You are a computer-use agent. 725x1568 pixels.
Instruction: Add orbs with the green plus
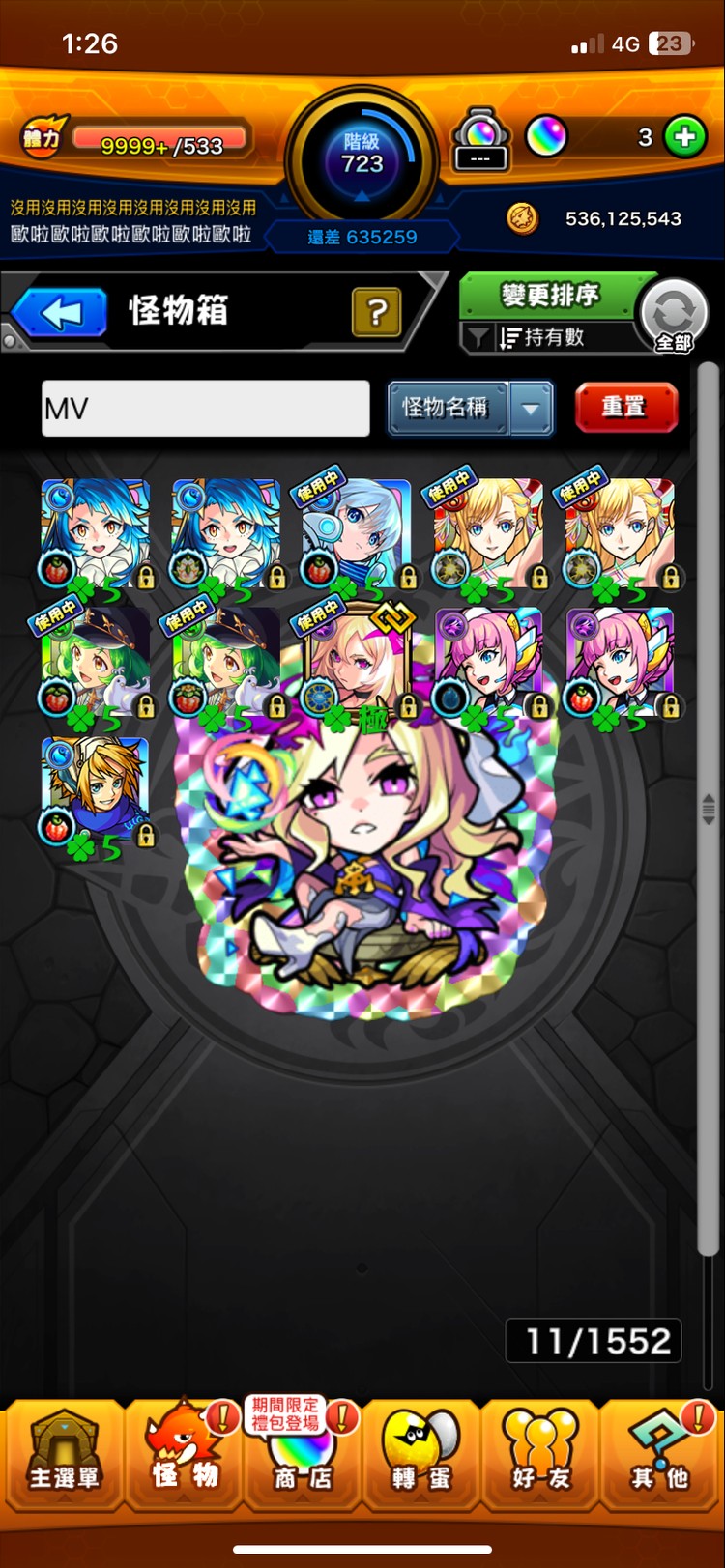pos(684,137)
